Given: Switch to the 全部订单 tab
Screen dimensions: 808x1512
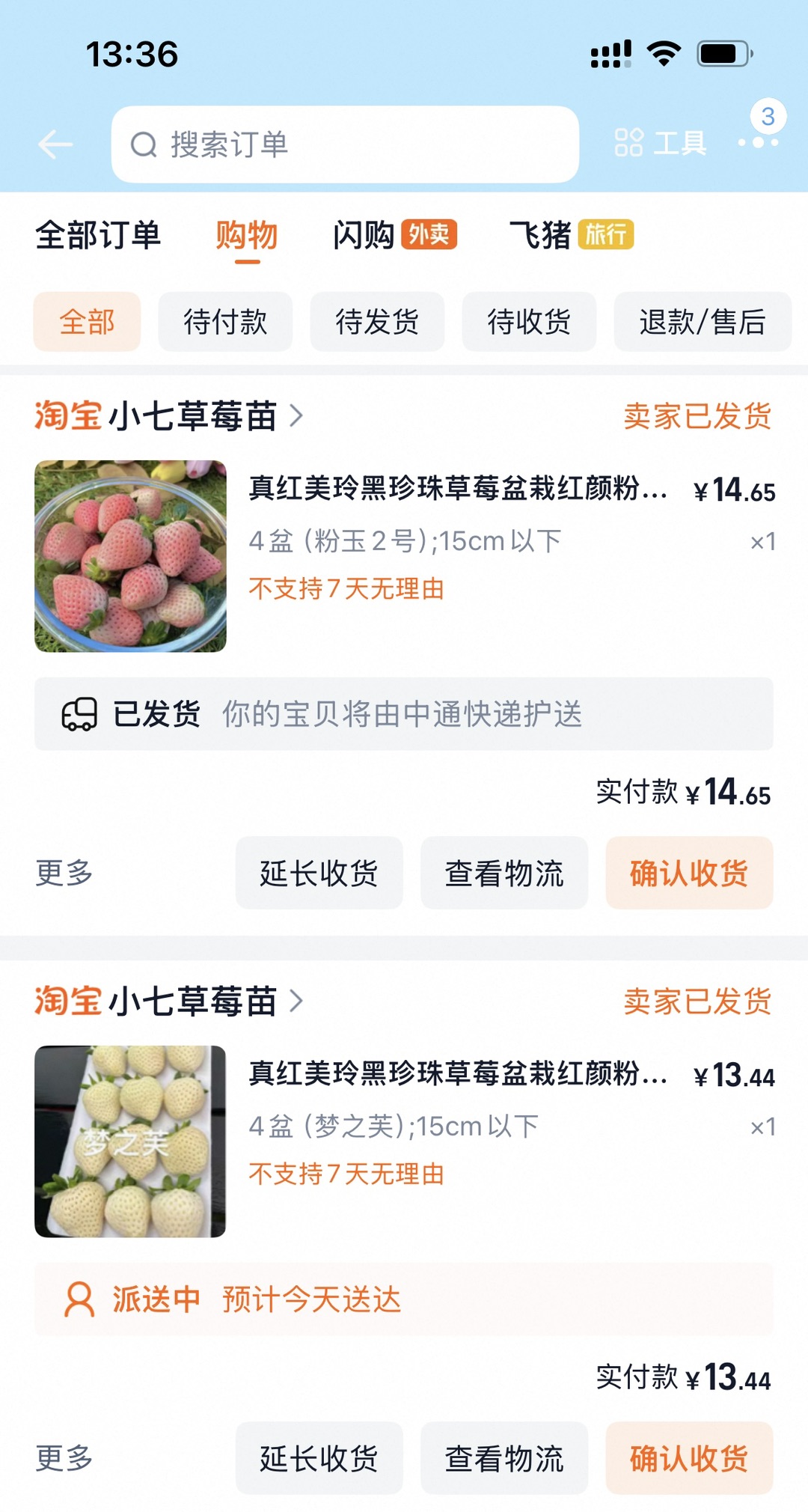Looking at the screenshot, I should [98, 235].
